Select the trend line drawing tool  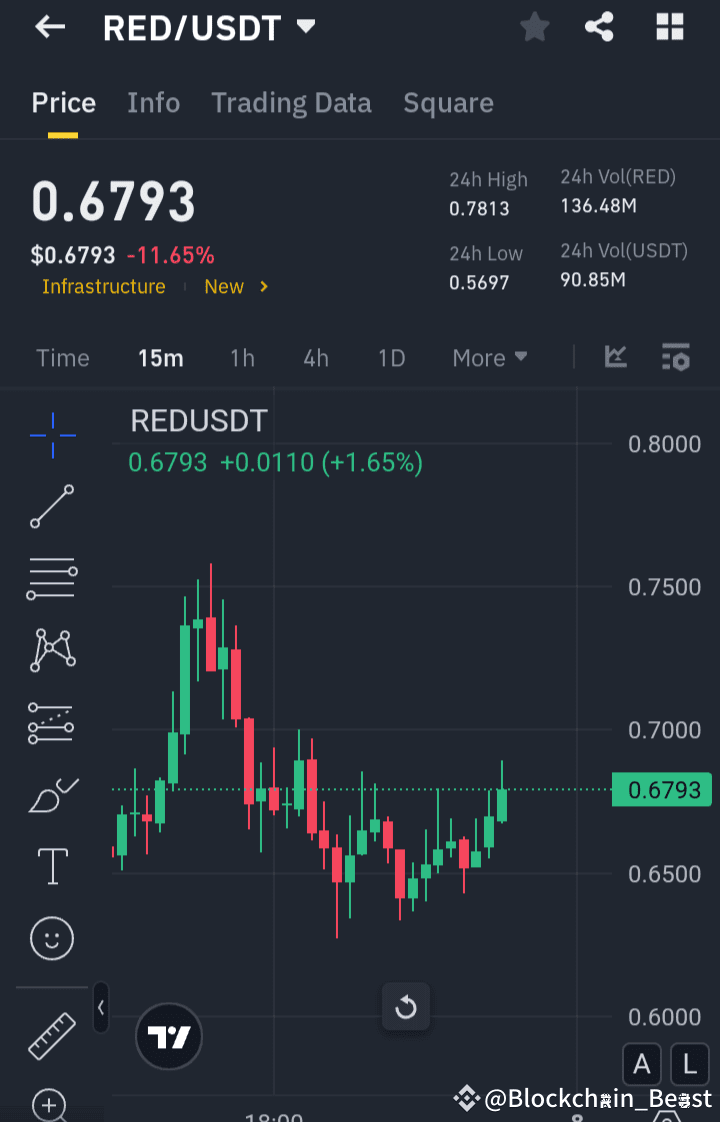51,507
